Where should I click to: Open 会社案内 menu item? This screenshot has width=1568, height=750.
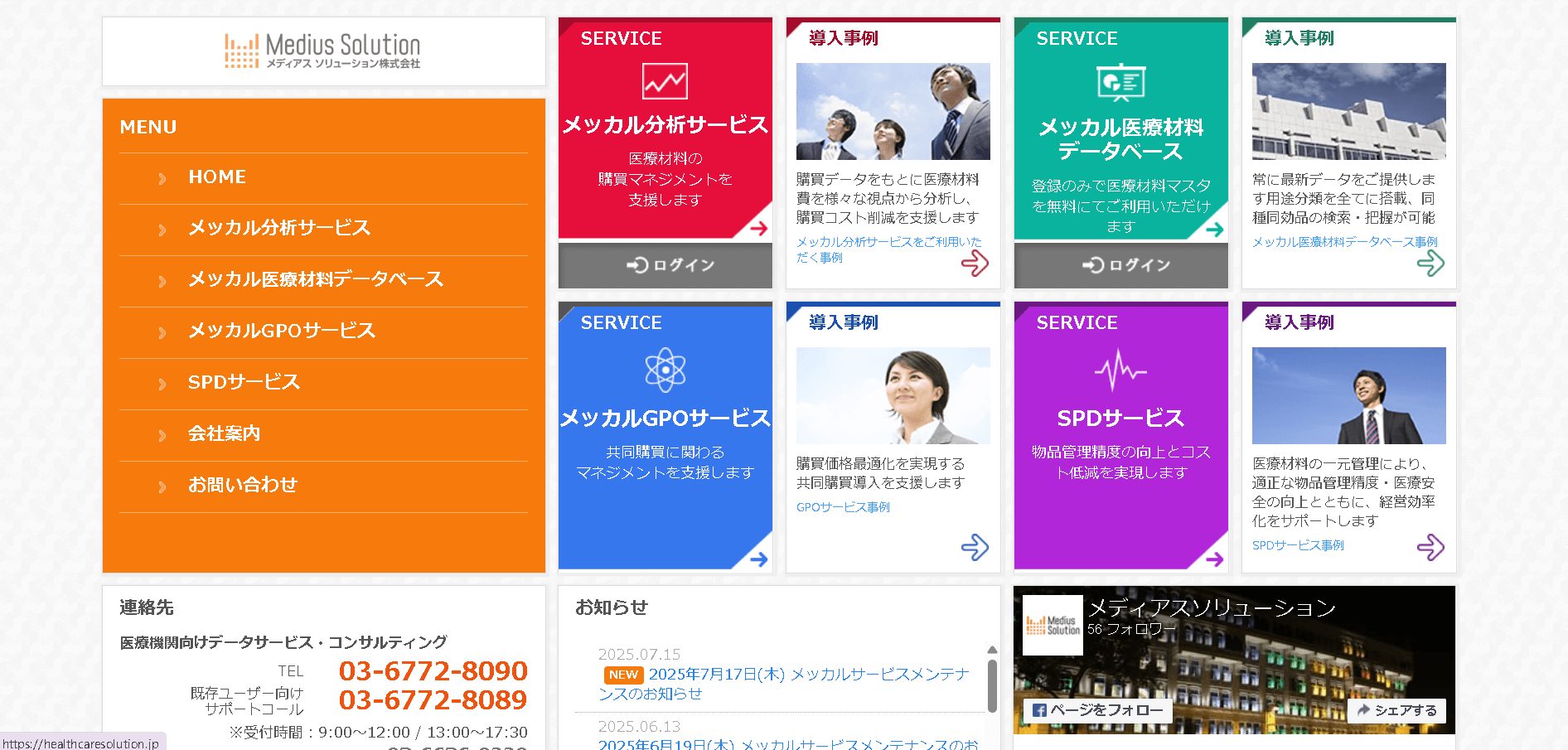pyautogui.click(x=224, y=433)
